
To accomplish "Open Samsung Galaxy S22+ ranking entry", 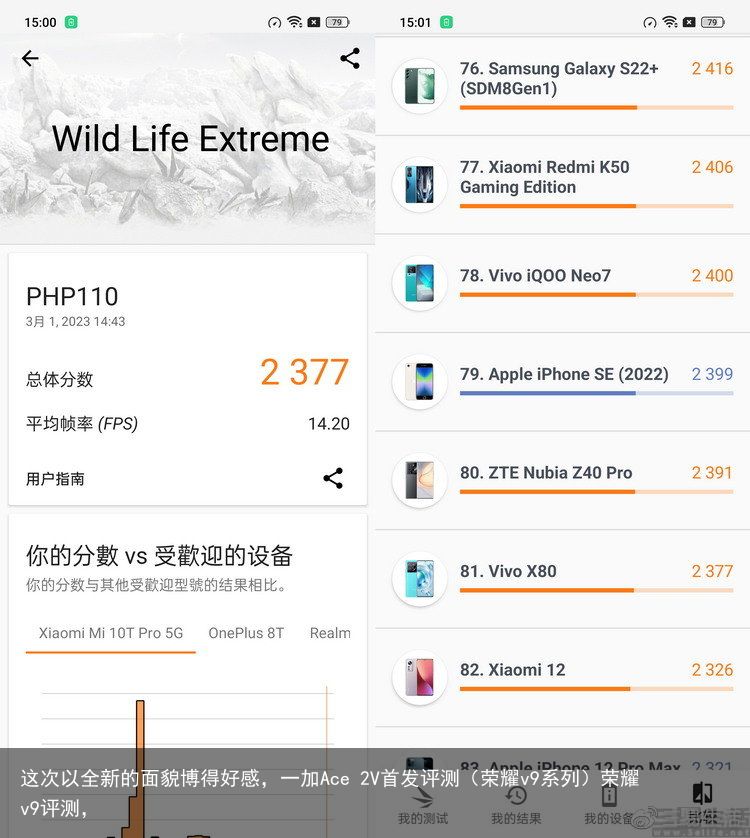I will coord(562,84).
